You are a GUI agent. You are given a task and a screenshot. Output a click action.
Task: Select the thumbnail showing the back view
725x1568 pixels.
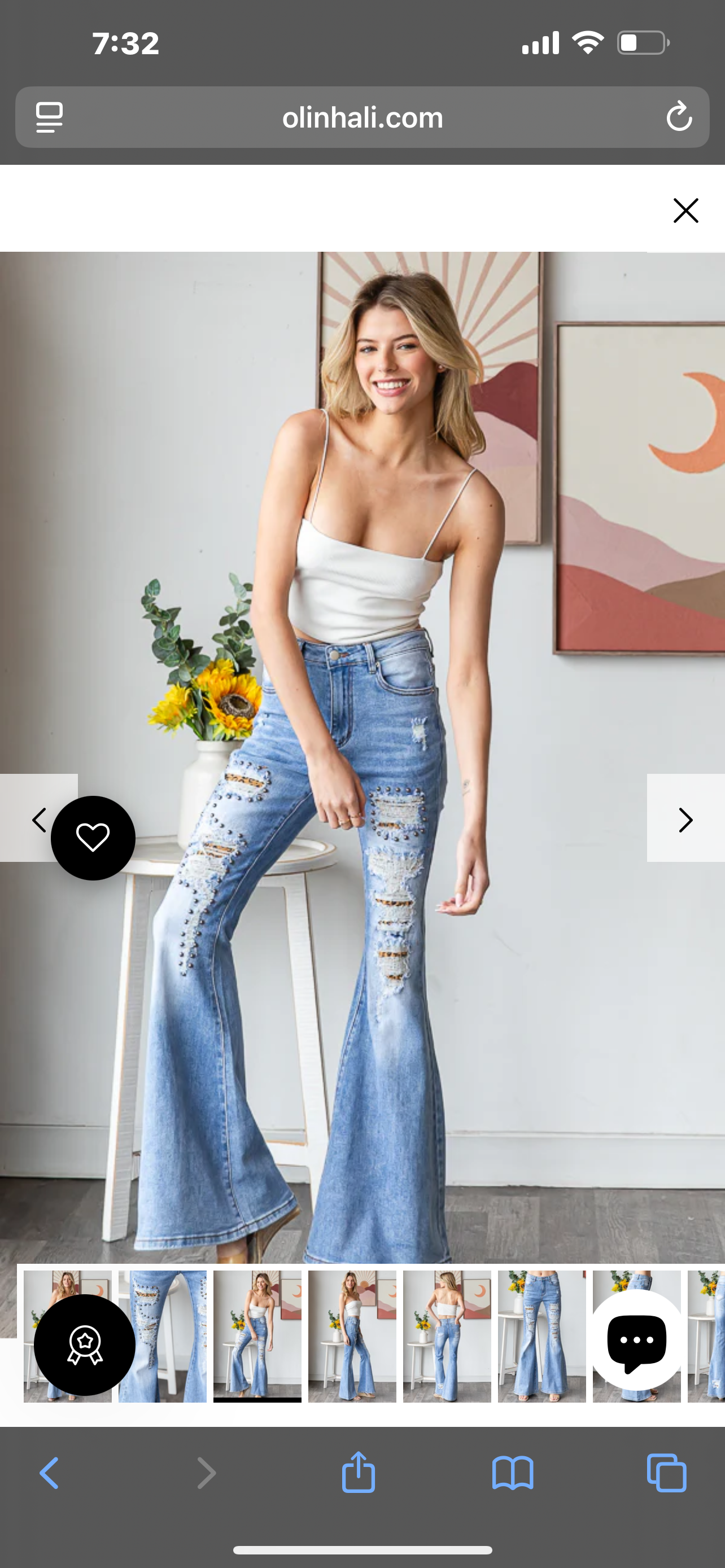[447, 1335]
